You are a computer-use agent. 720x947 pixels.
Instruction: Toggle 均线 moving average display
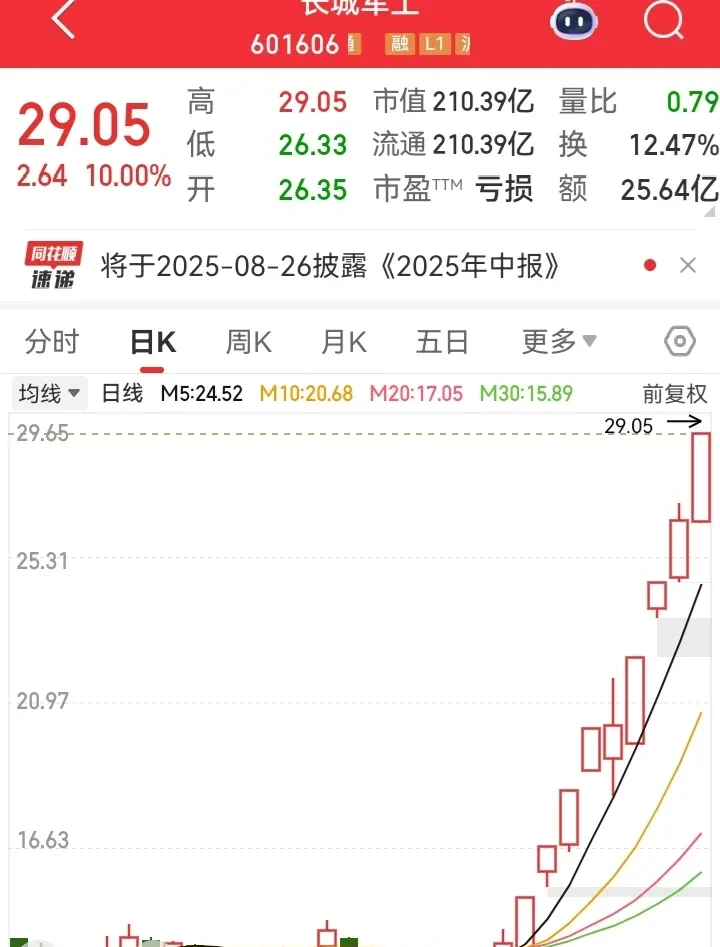point(37,393)
